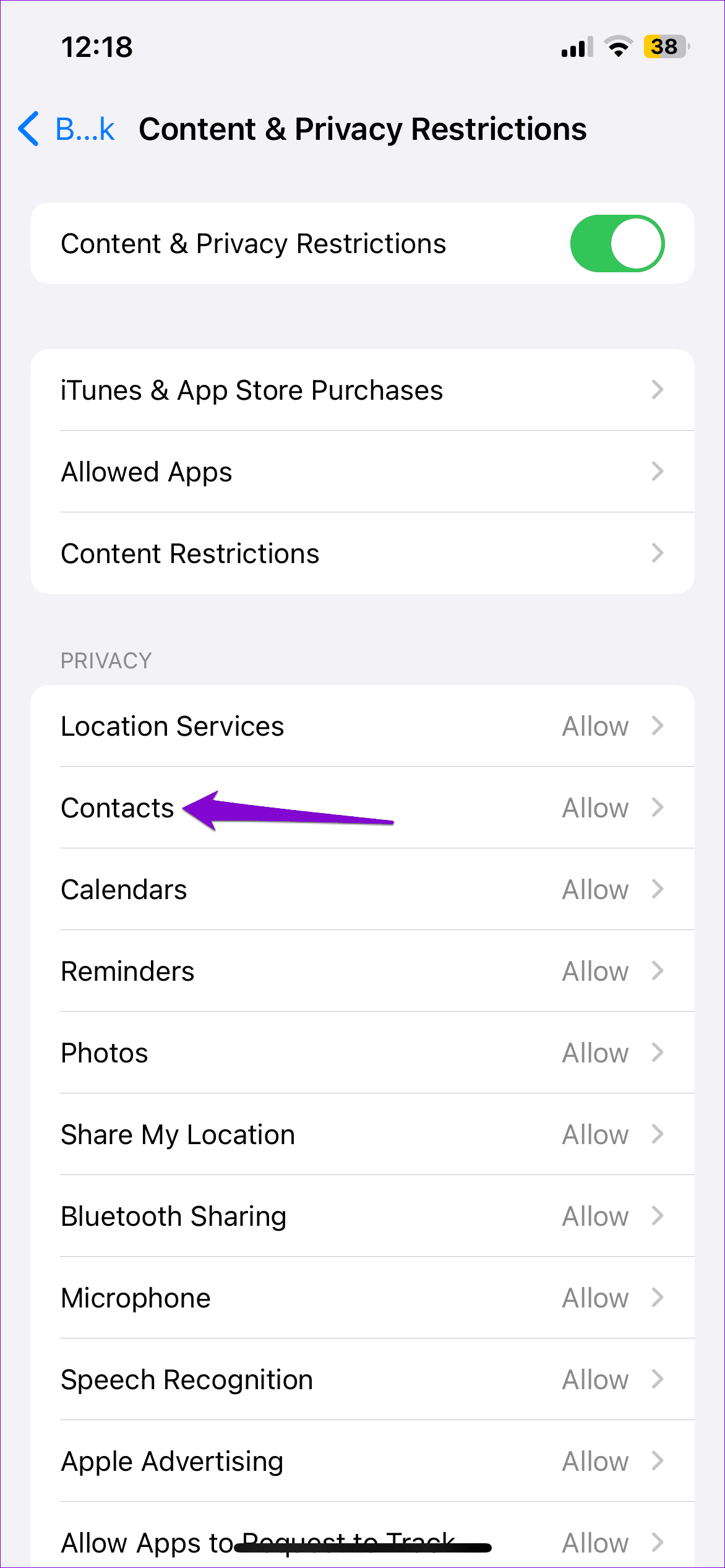Open Content Restrictions

[362, 553]
